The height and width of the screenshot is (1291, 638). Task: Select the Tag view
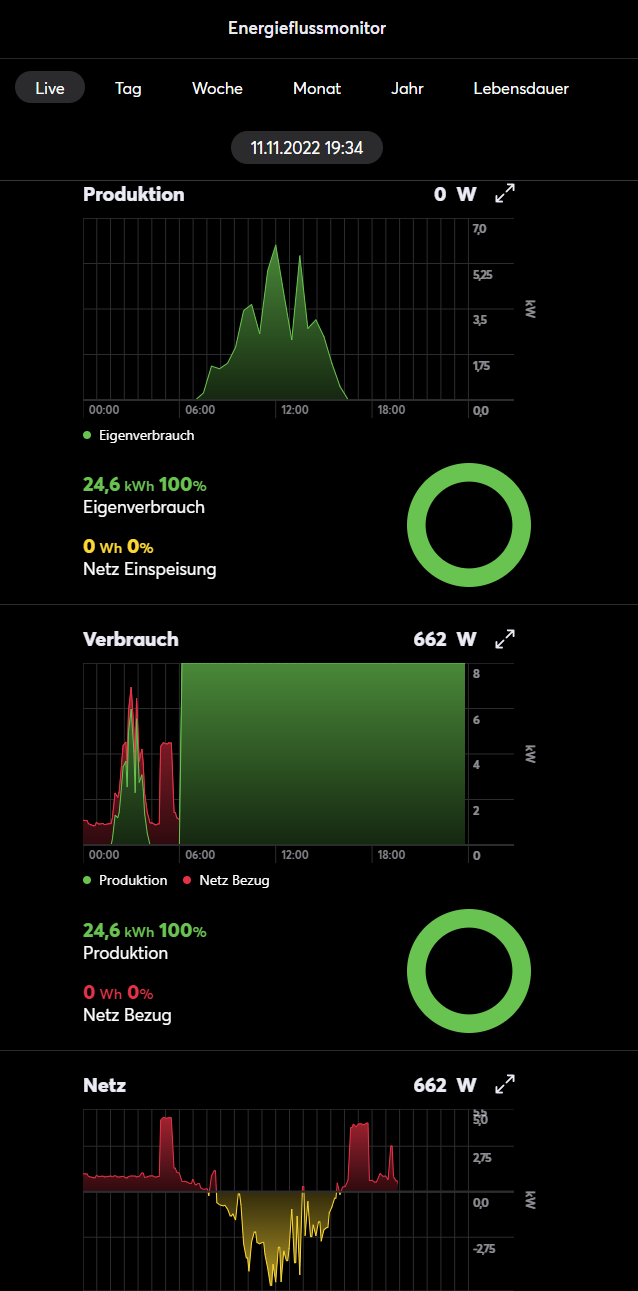(128, 88)
